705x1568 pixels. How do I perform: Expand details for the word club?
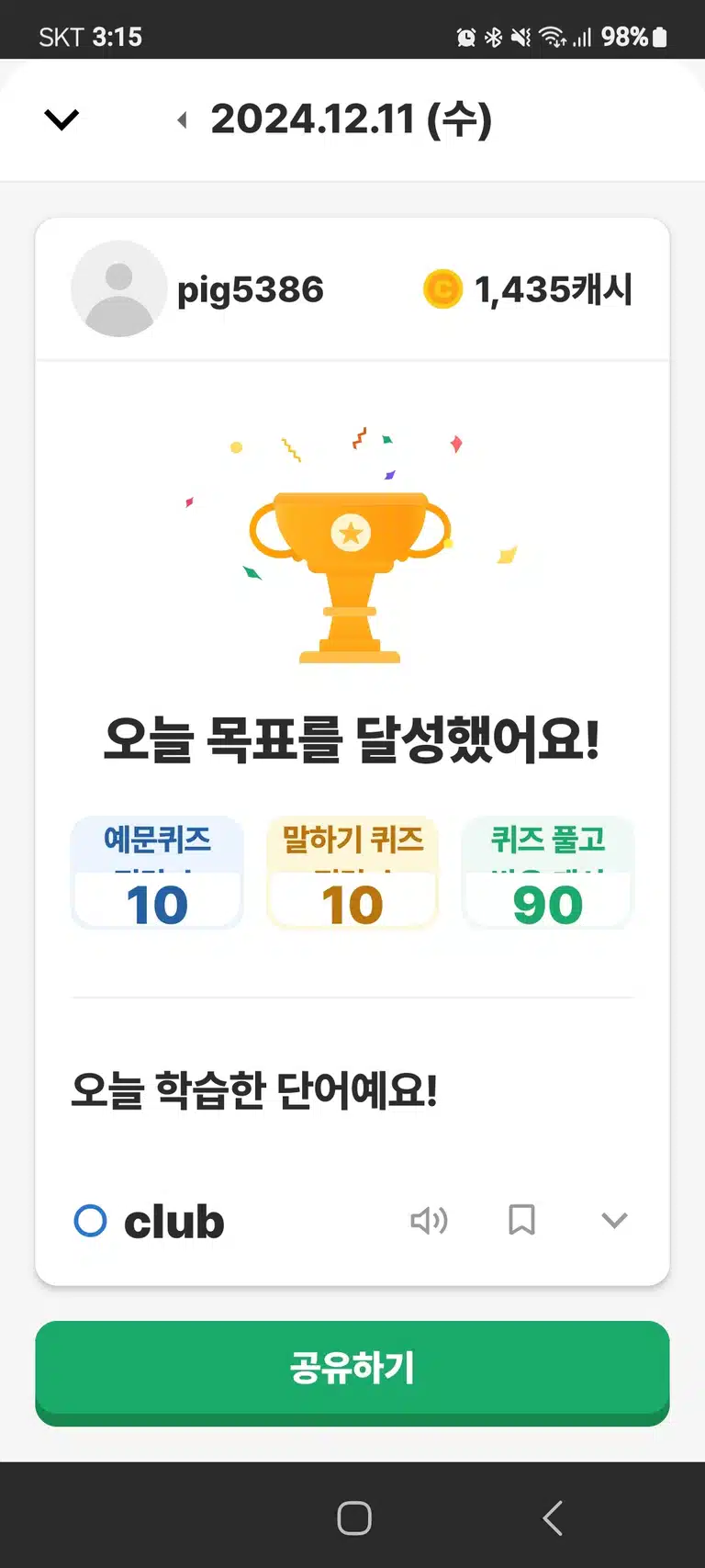(x=614, y=1220)
